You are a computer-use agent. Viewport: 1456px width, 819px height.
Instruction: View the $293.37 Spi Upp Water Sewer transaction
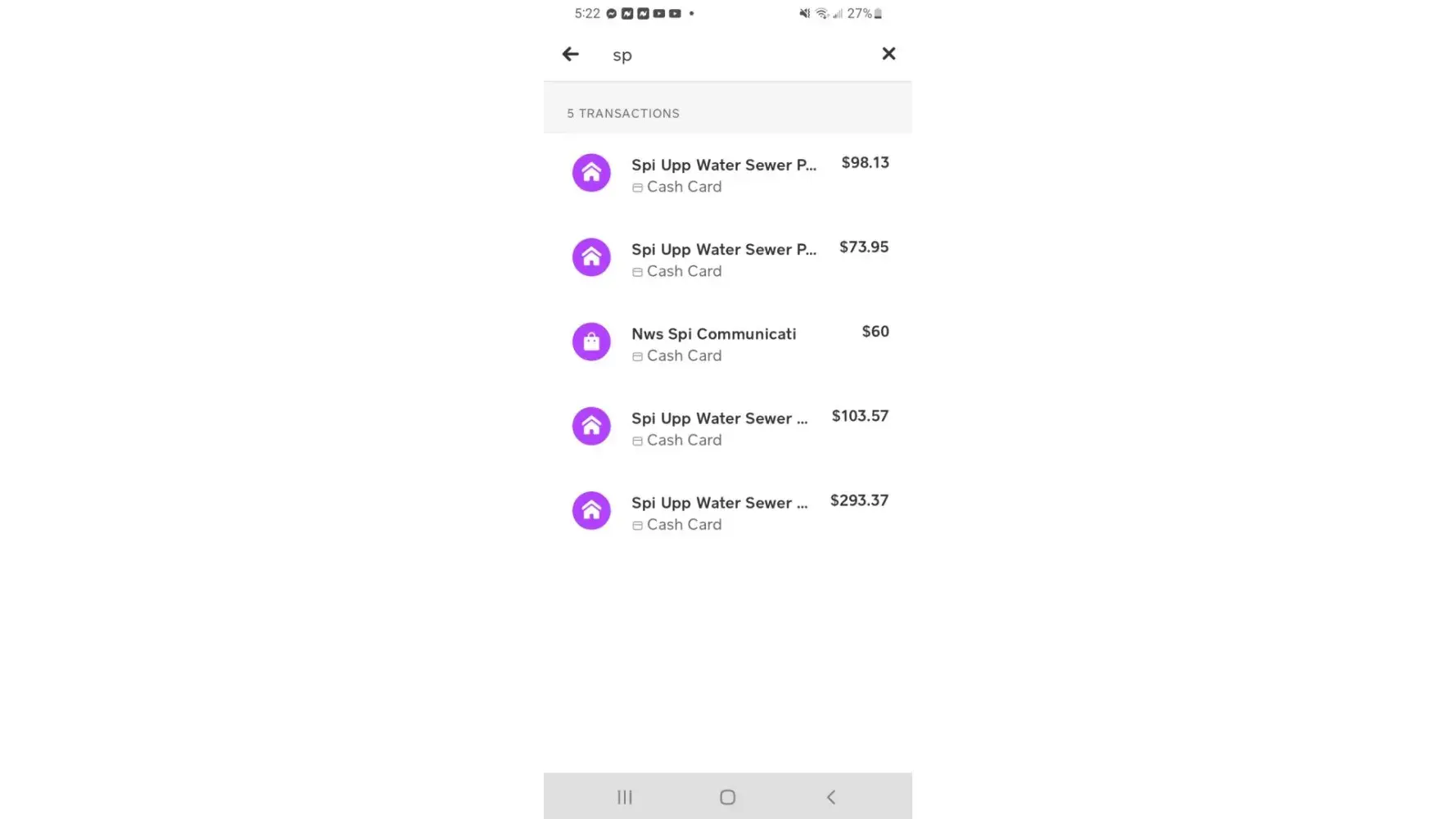(727, 512)
